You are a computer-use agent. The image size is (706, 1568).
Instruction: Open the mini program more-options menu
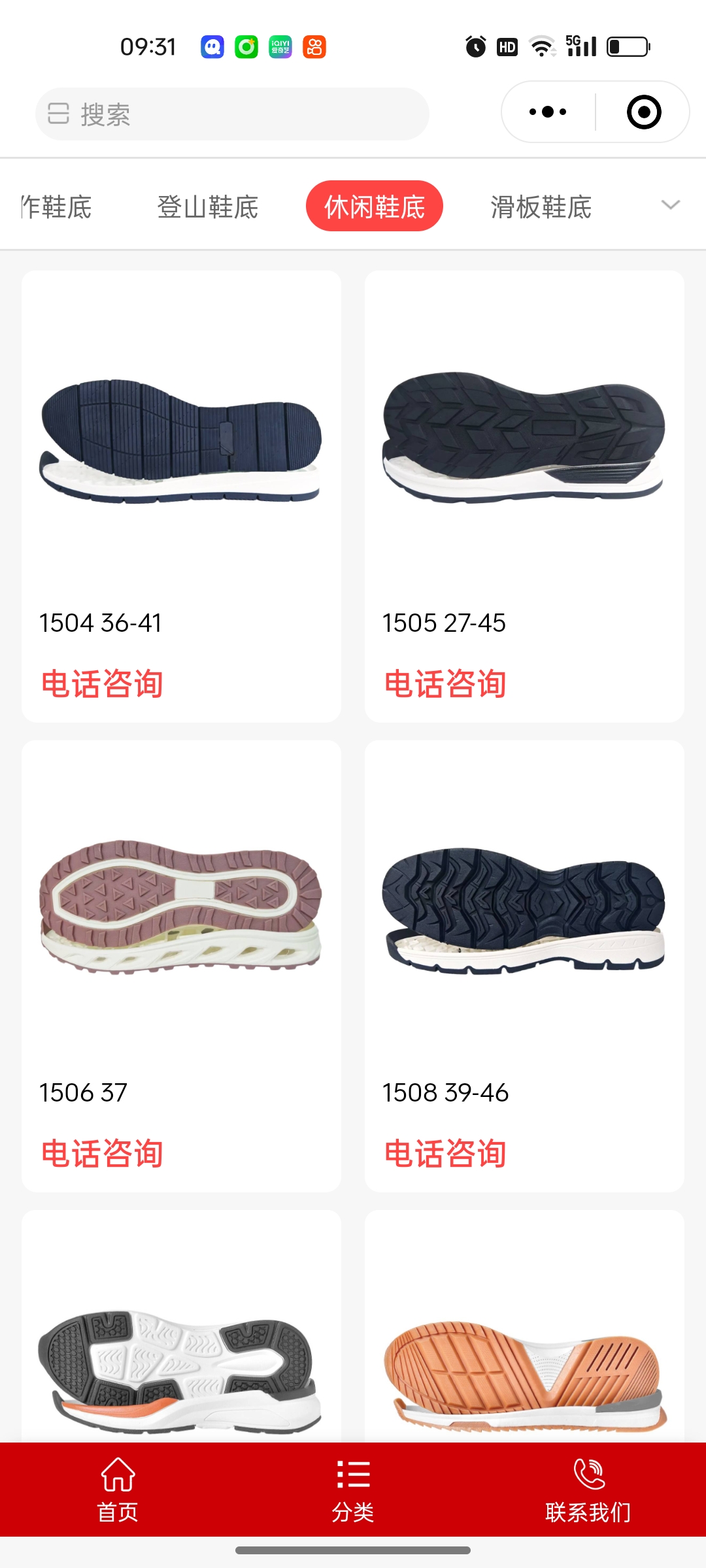548,112
